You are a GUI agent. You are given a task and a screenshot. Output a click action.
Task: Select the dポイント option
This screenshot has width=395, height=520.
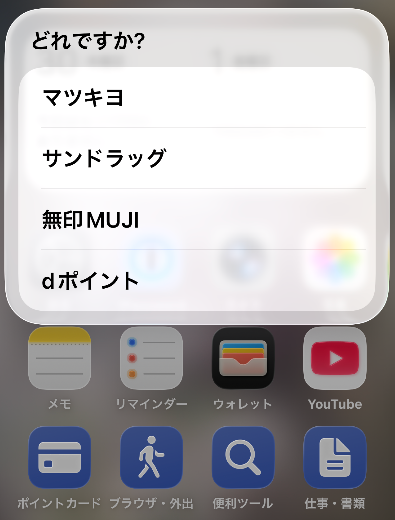(x=197, y=280)
